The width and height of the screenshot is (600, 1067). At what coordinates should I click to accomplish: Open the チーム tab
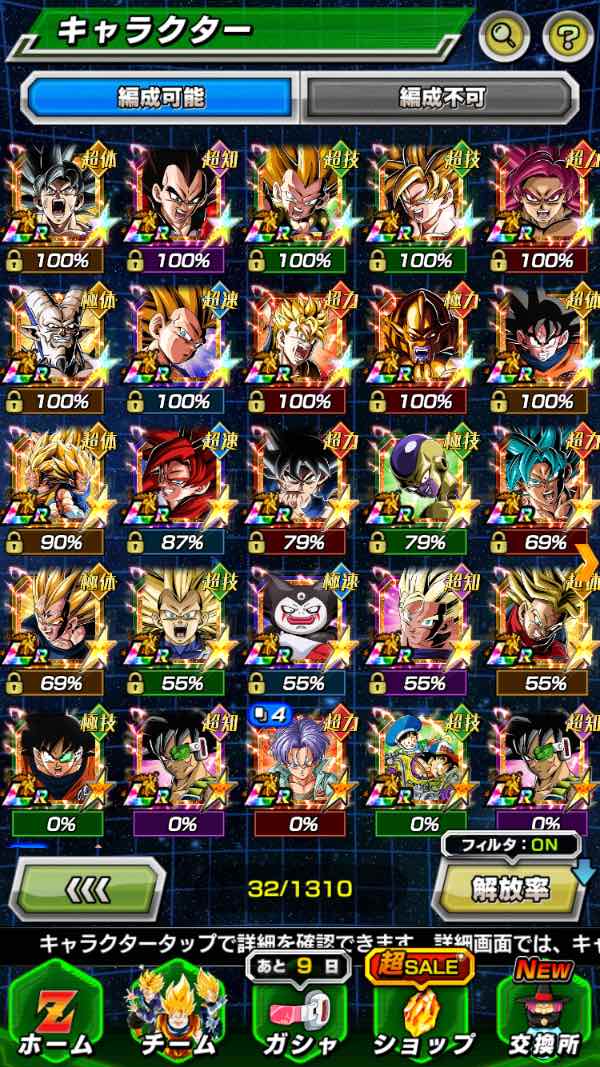pyautogui.click(x=177, y=1010)
